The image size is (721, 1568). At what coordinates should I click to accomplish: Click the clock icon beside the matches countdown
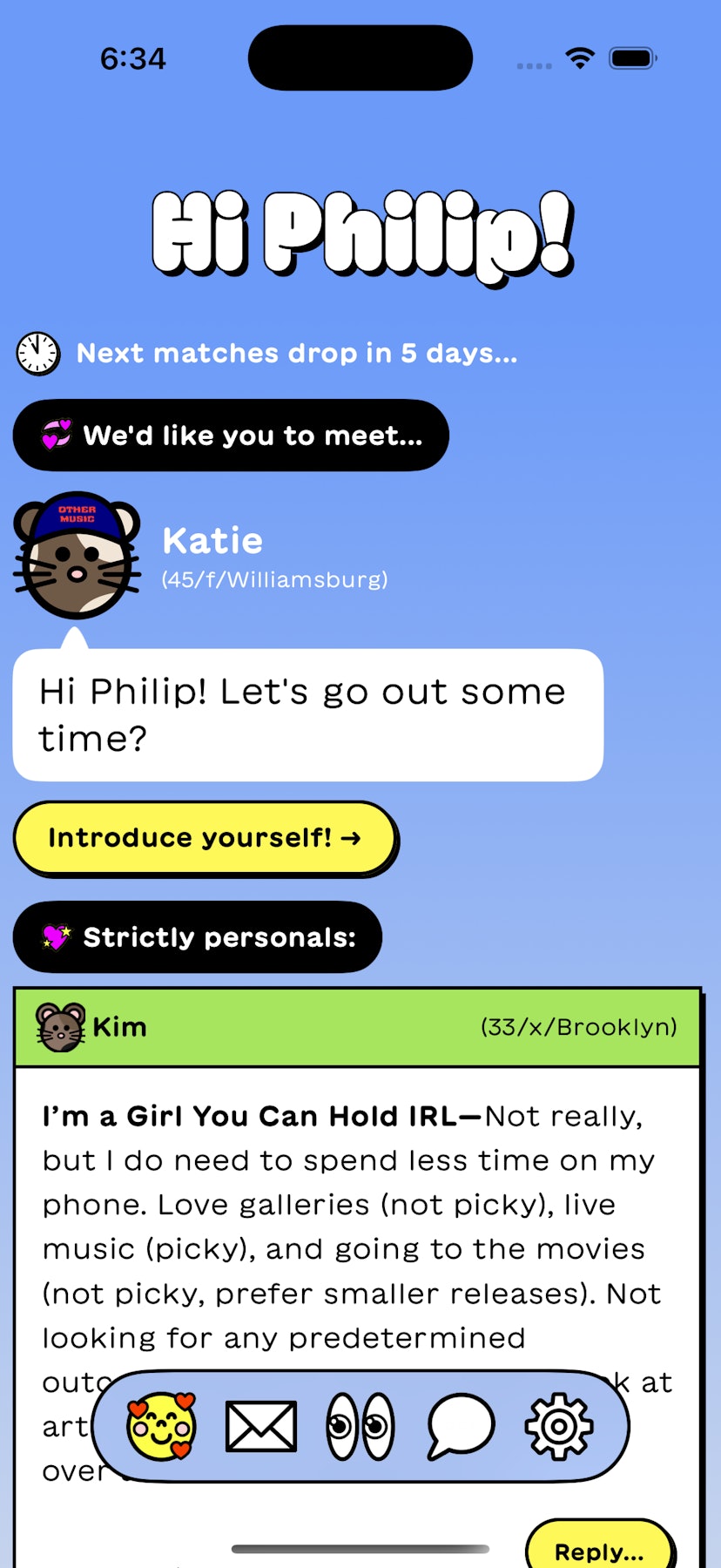tap(37, 354)
